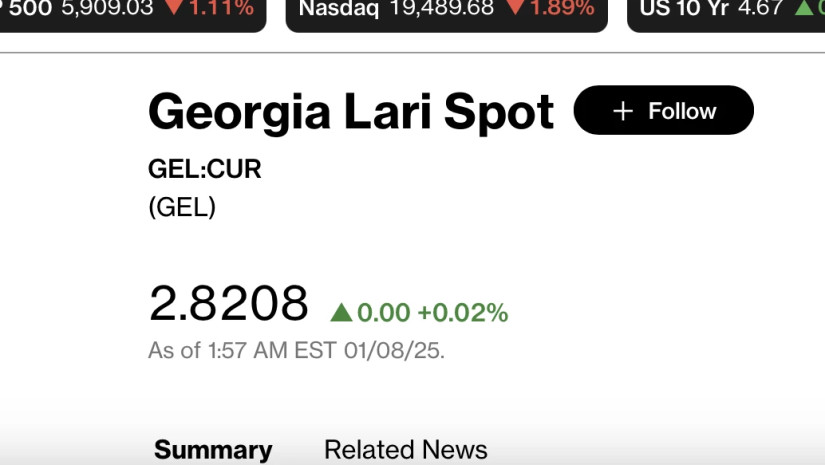
Task: Open the Nasdaq ticker chip
Action: (x=446, y=12)
